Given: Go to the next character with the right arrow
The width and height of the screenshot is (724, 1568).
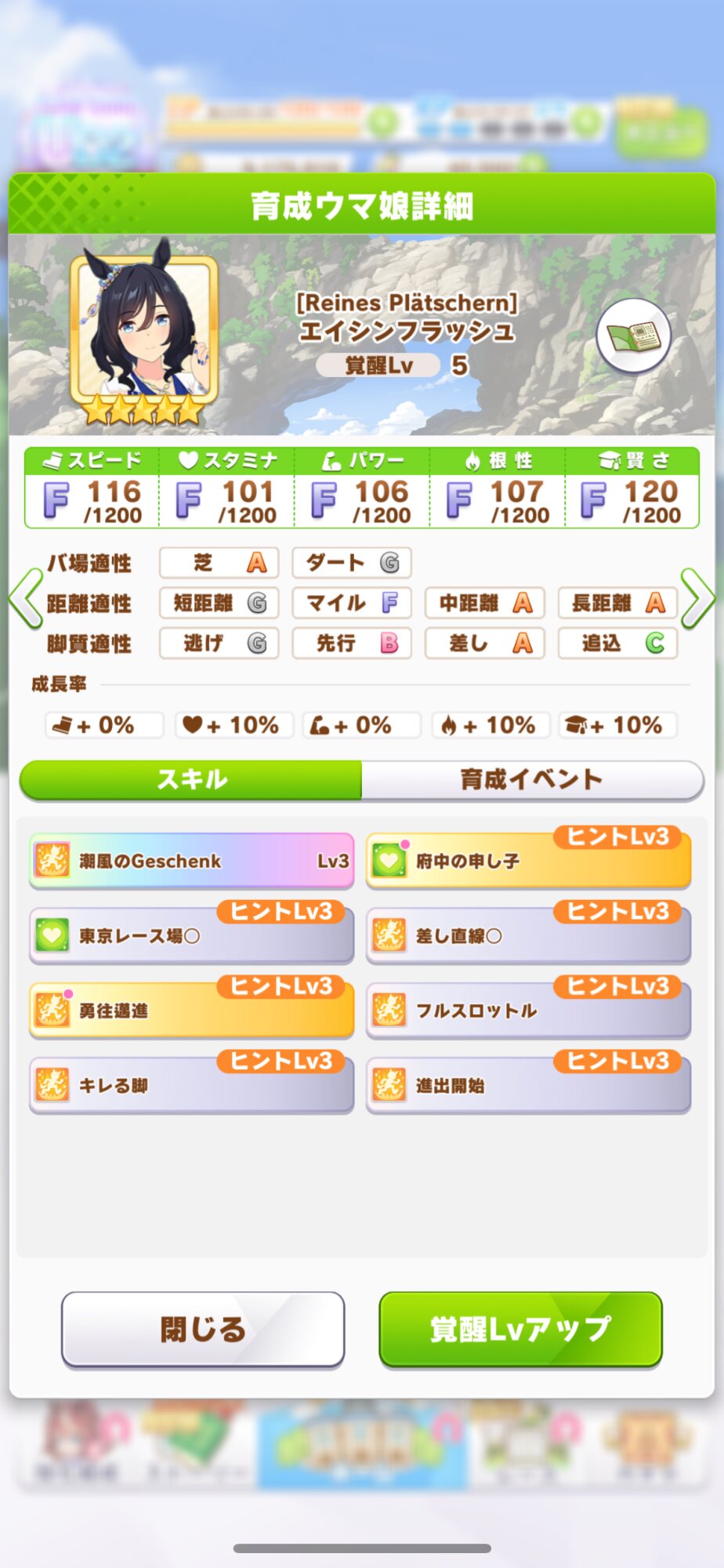Looking at the screenshot, I should [697, 599].
